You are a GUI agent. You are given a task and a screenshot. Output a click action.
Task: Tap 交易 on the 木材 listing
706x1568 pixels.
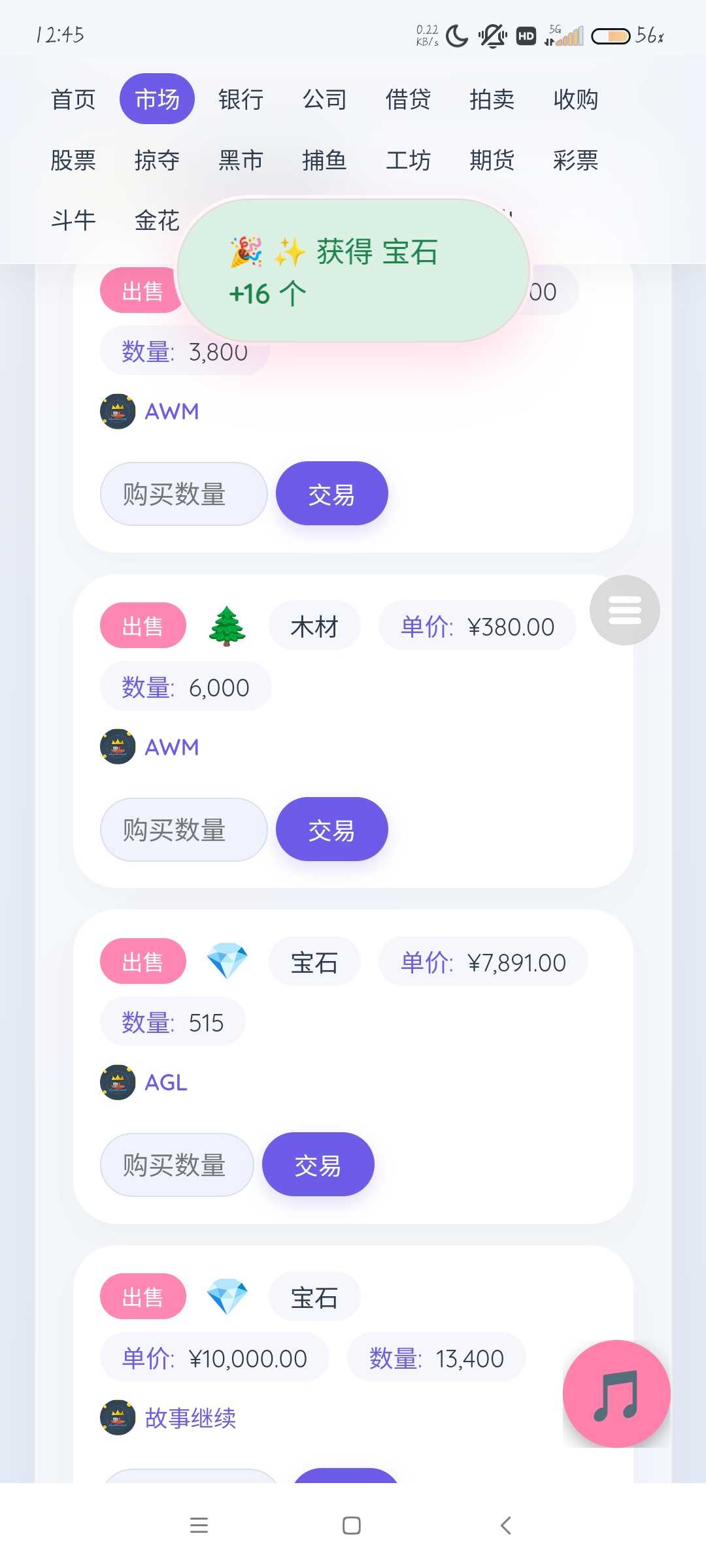coord(331,830)
